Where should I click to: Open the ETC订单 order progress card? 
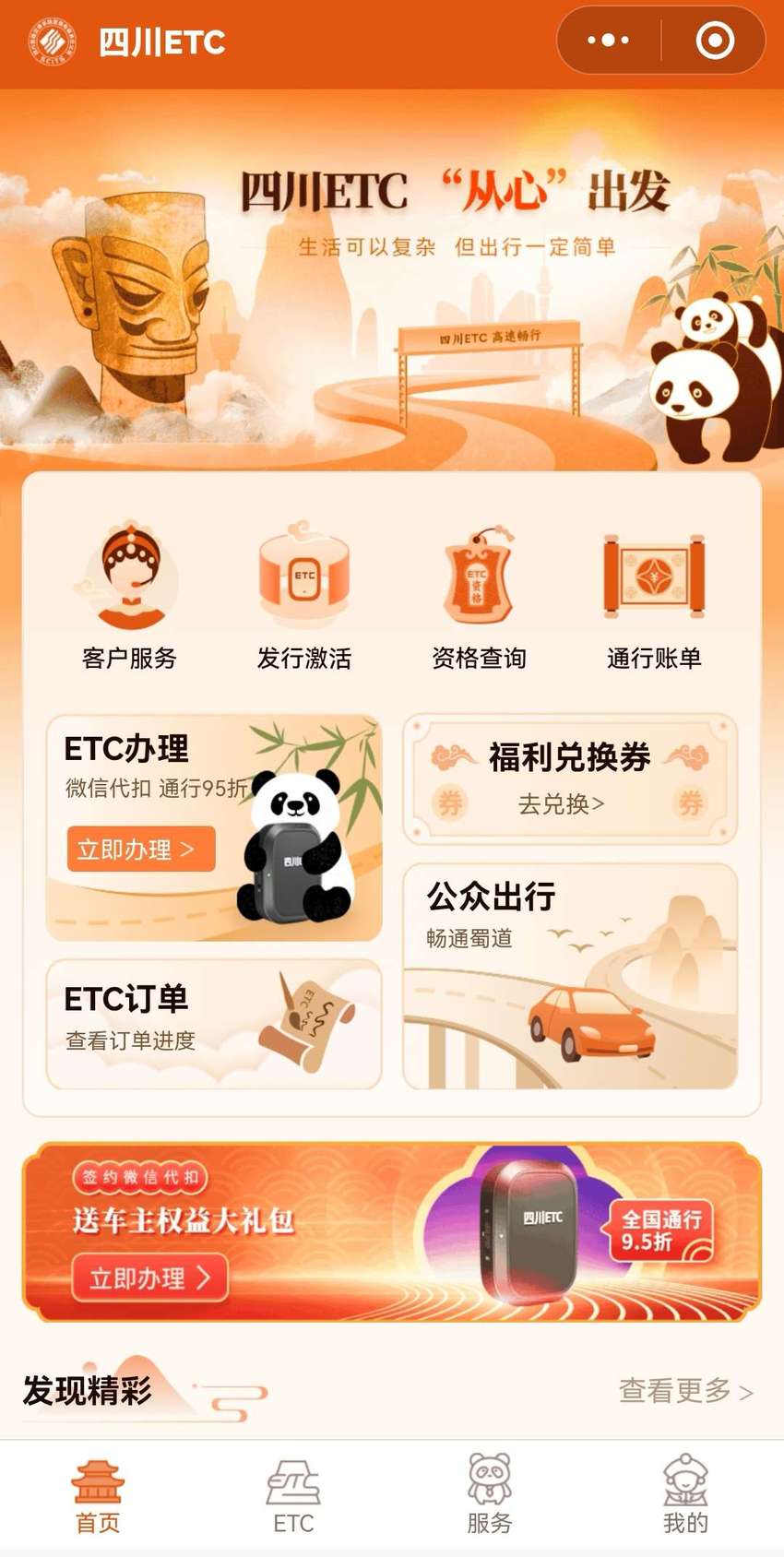pyautogui.click(x=214, y=1024)
